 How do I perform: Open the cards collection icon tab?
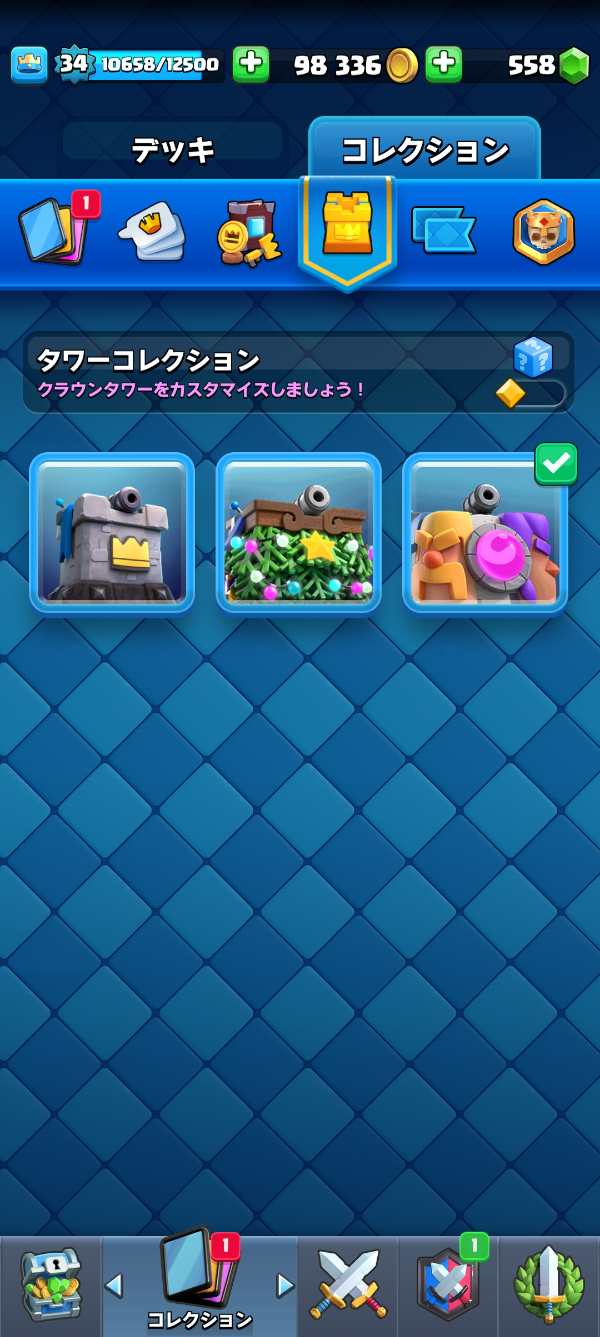[52, 232]
